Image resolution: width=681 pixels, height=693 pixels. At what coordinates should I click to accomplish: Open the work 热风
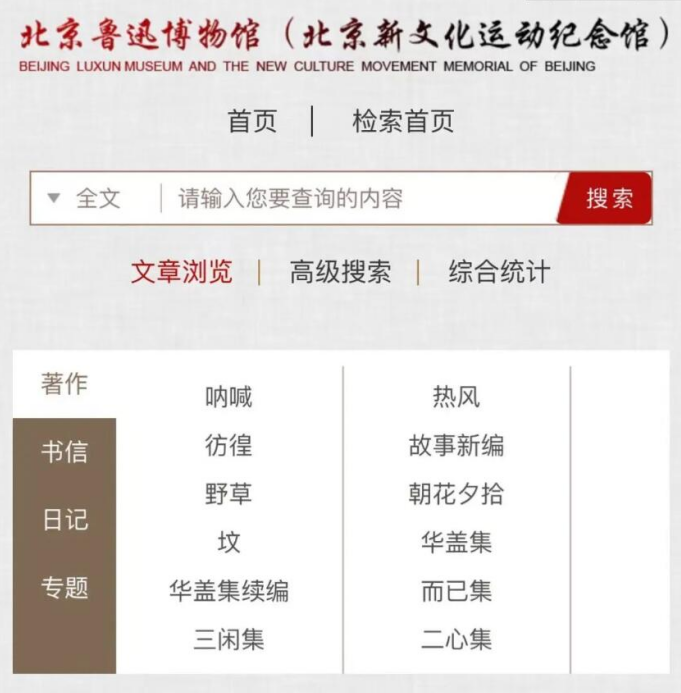[x=456, y=398]
